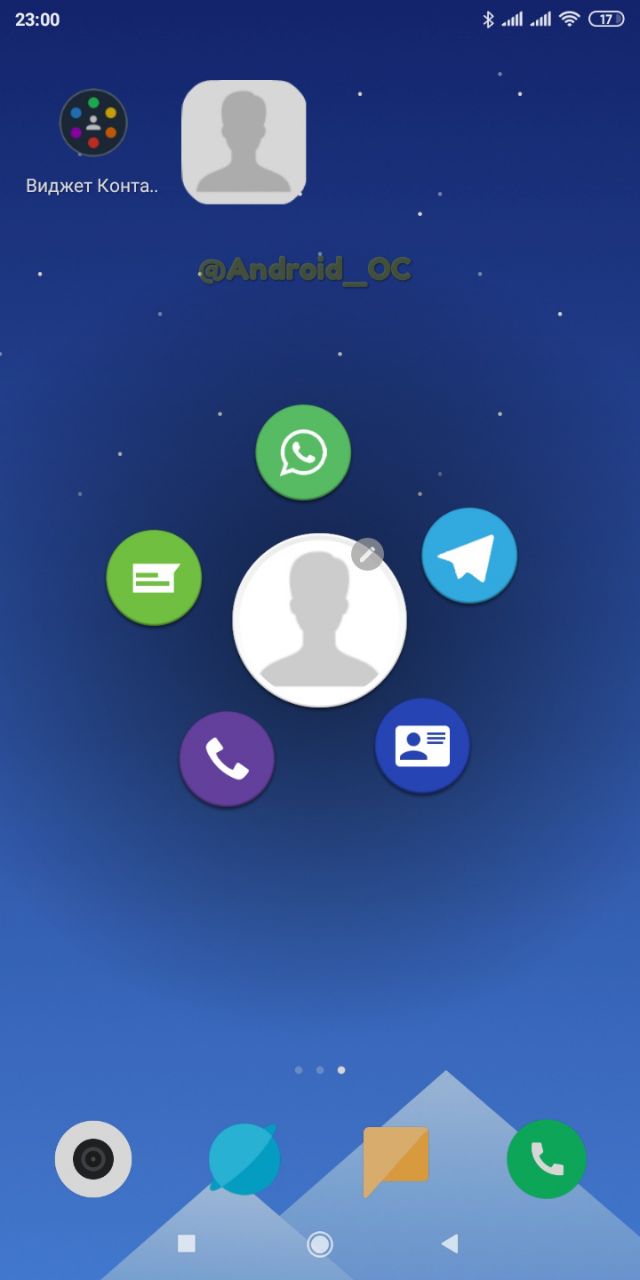Image resolution: width=640 pixels, height=1280 pixels.
Task: Go back using the navigation bar
Action: pyautogui.click(x=450, y=1244)
